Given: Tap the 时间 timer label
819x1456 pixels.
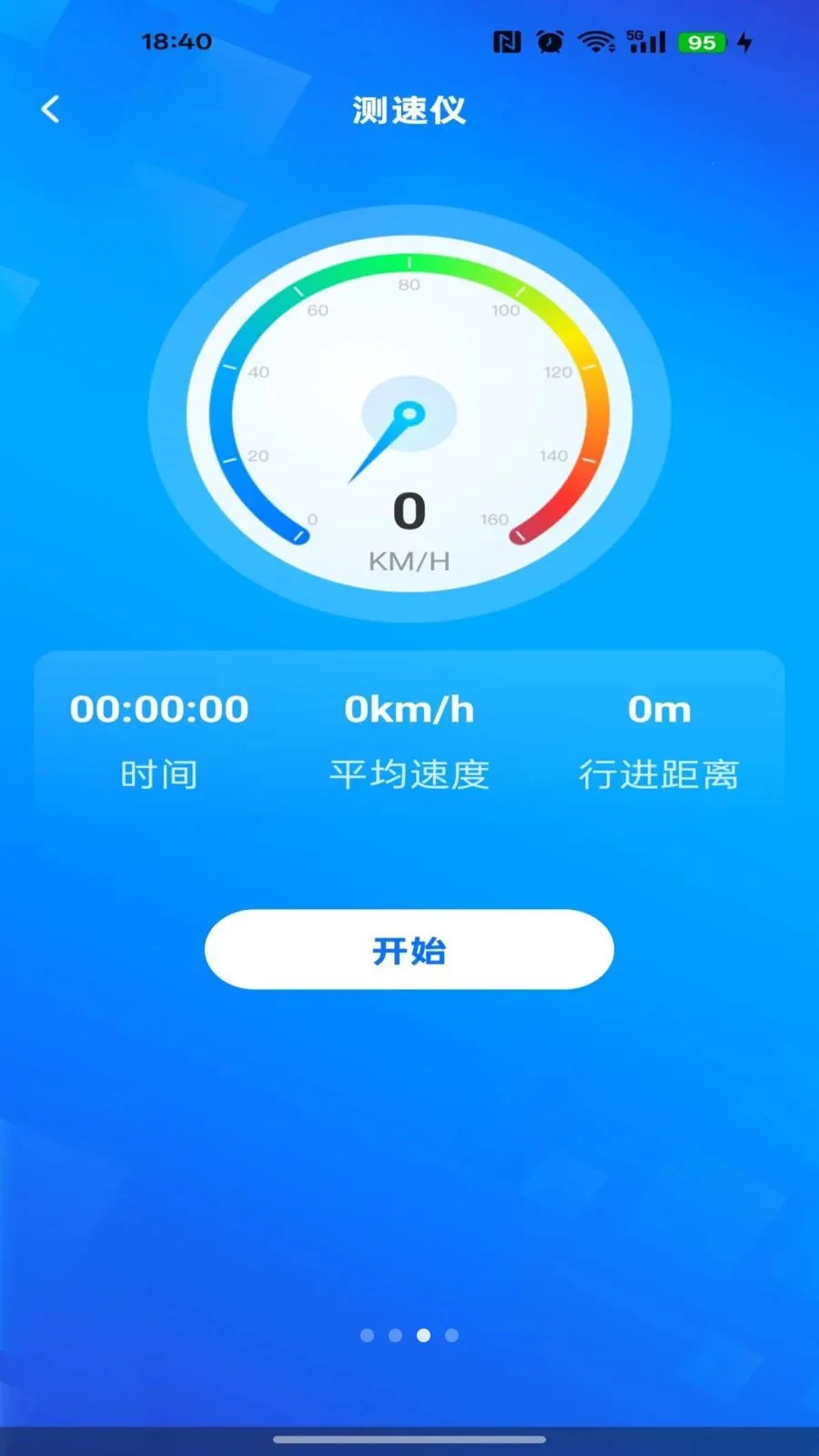Looking at the screenshot, I should (x=159, y=775).
